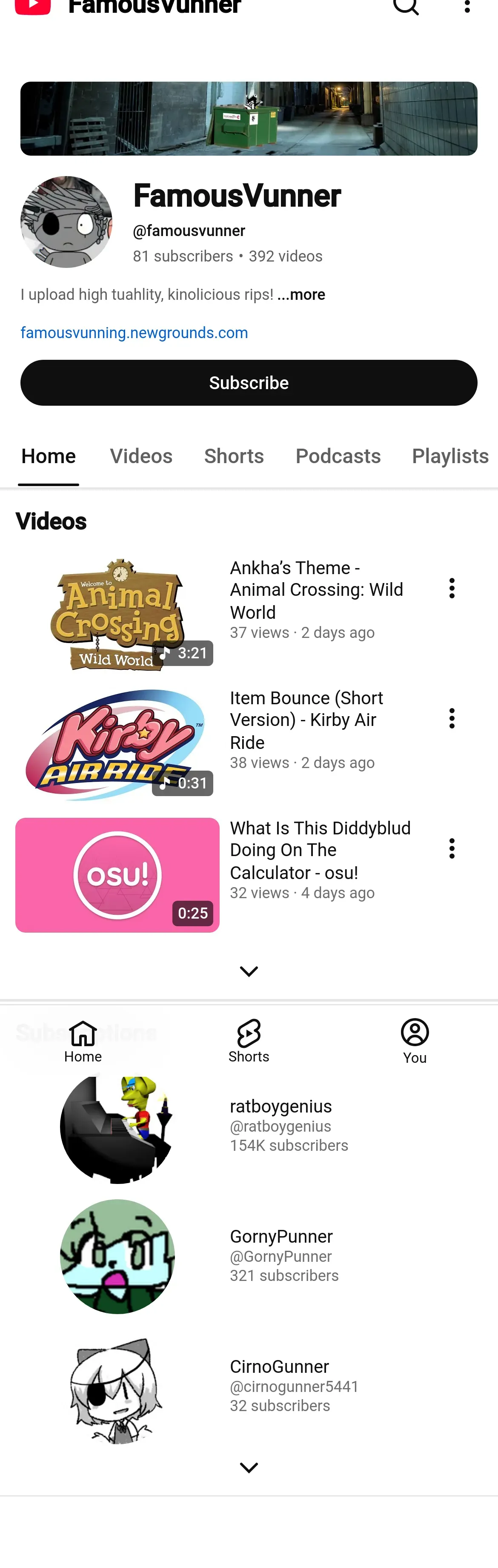
Task: Open the famousvunning.newgrounds.com link
Action: click(134, 332)
